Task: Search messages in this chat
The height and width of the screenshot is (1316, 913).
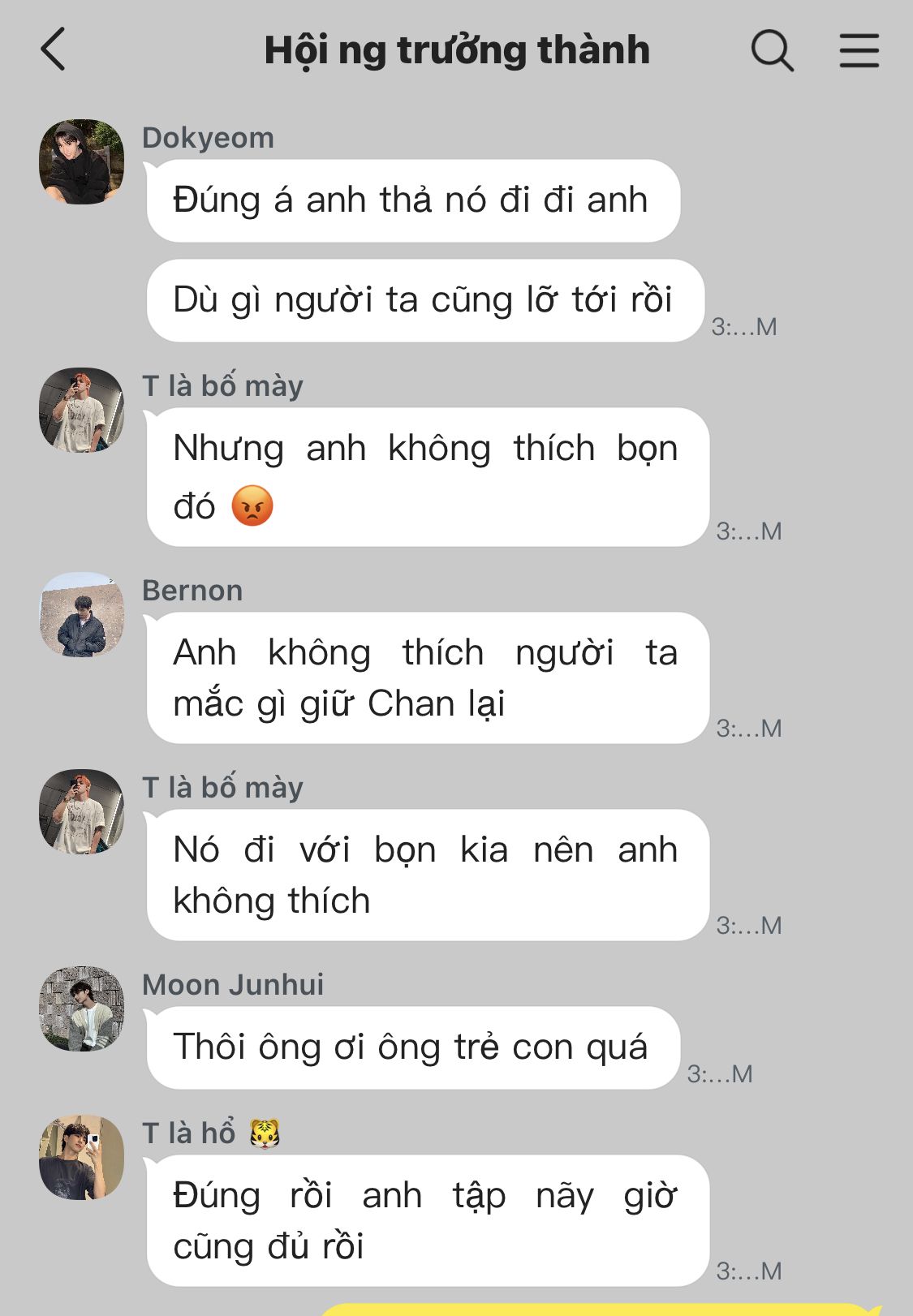Action: tap(772, 50)
